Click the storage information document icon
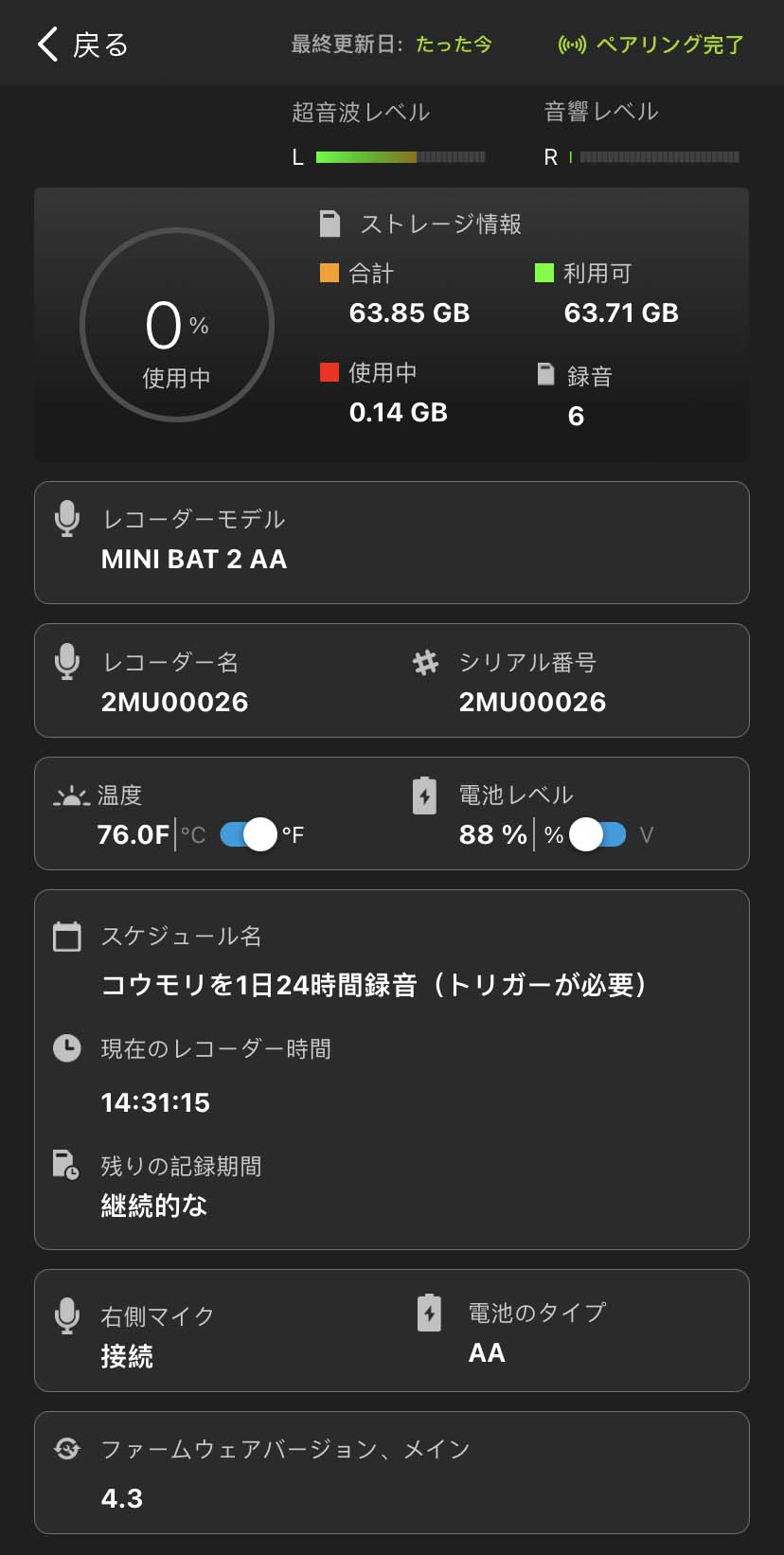 [330, 223]
